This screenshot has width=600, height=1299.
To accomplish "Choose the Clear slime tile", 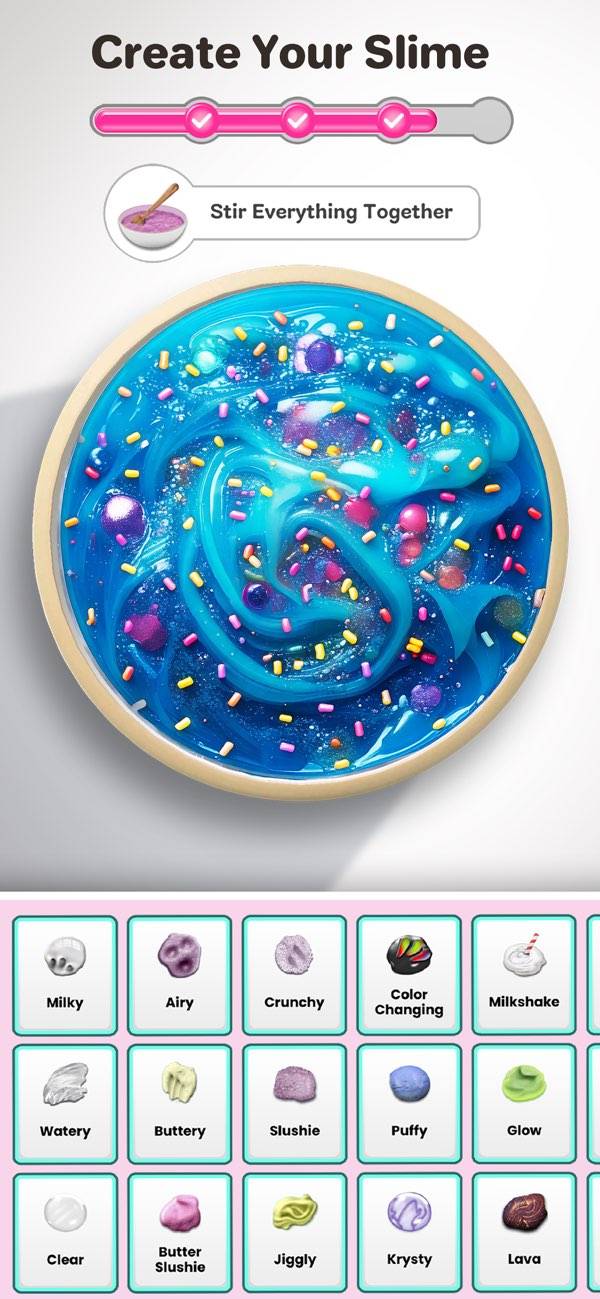I will point(65,1233).
